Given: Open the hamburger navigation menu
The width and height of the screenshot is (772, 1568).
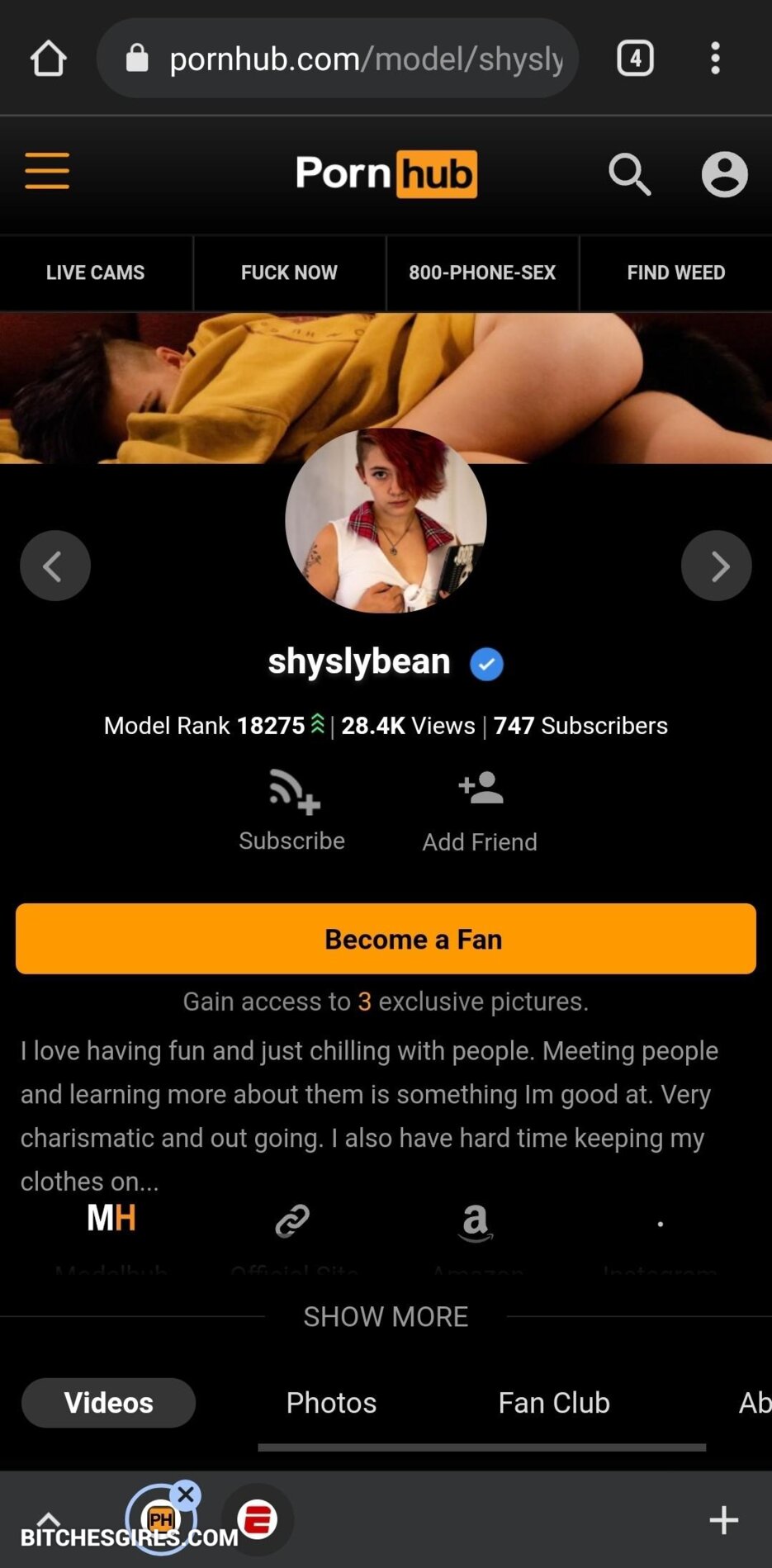Looking at the screenshot, I should (x=47, y=171).
